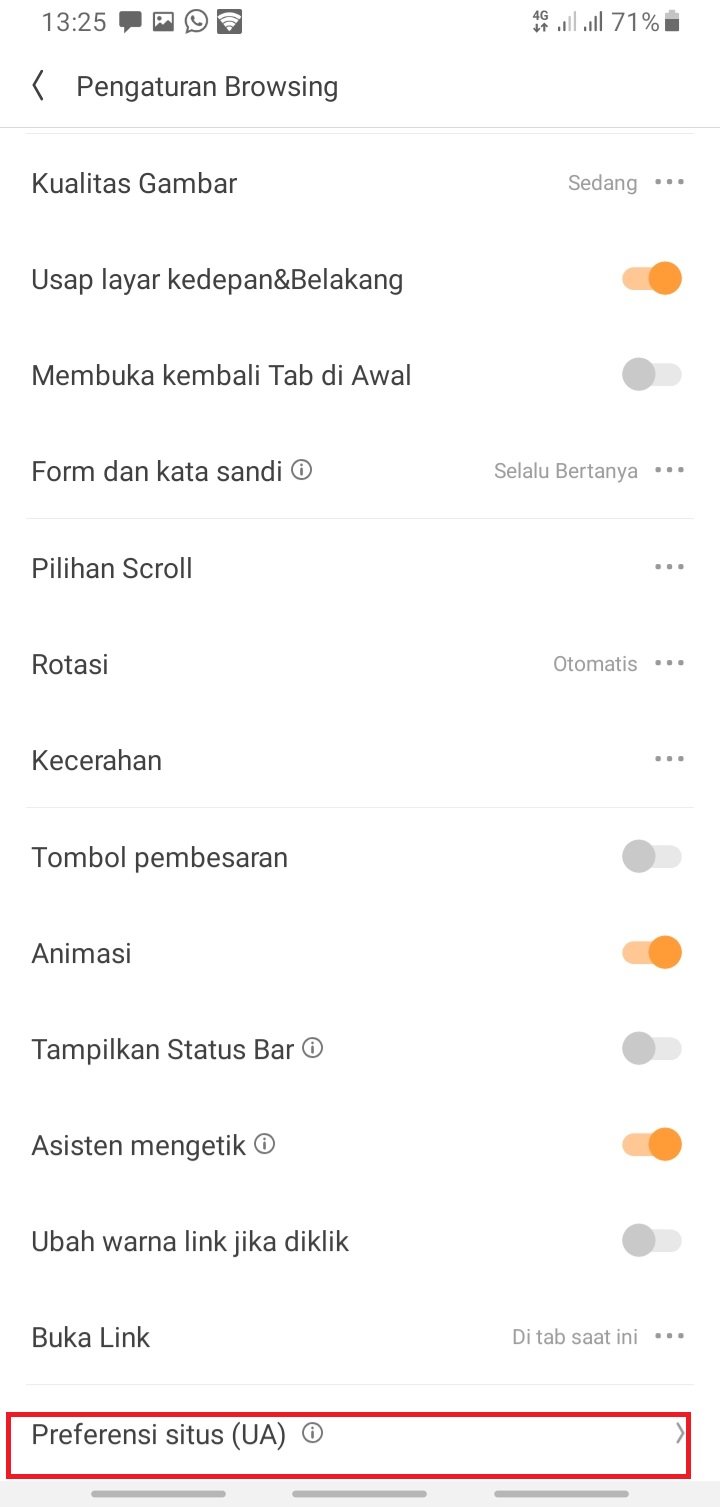Enable Membuka kembali Tab di Awal
The image size is (720, 1507).
tap(652, 375)
